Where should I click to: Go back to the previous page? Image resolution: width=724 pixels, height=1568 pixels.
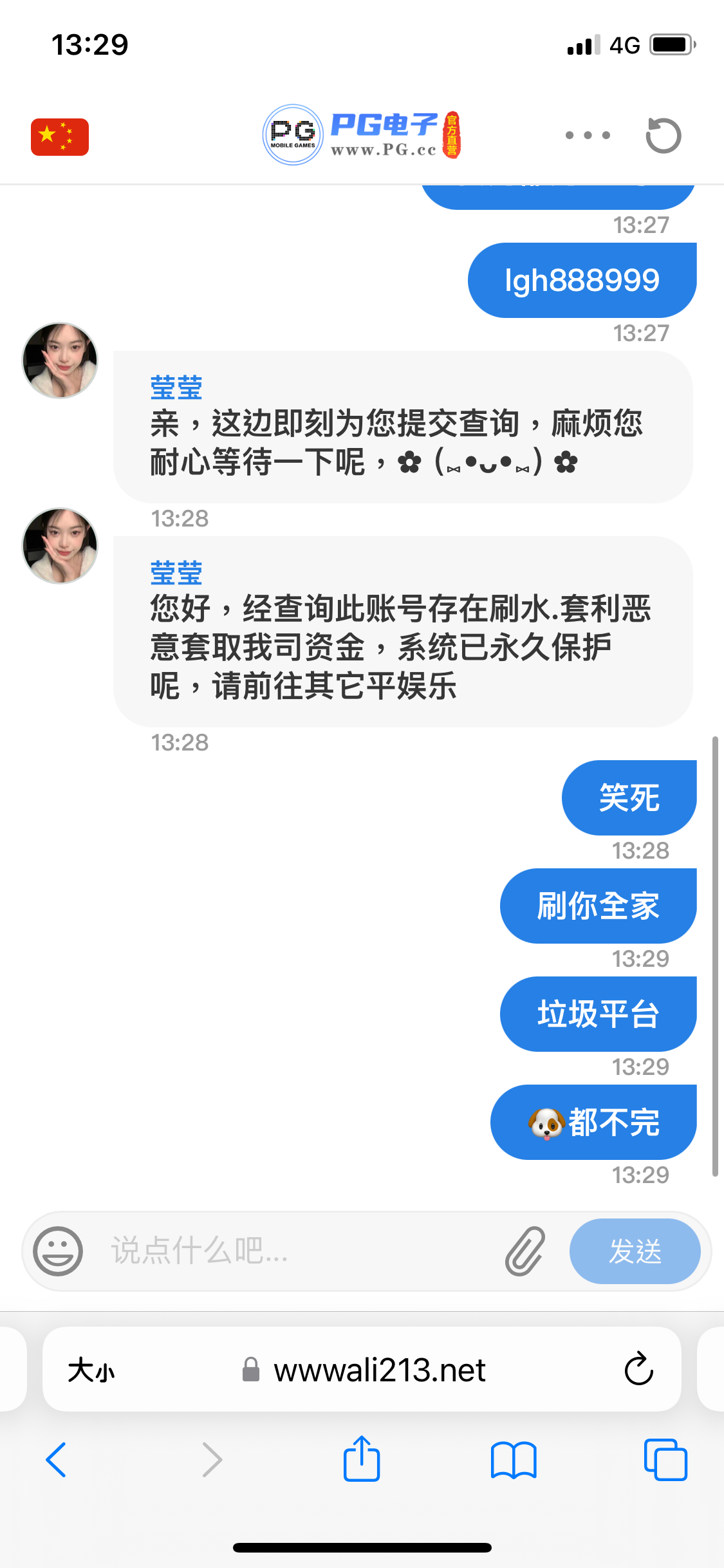point(56,1460)
